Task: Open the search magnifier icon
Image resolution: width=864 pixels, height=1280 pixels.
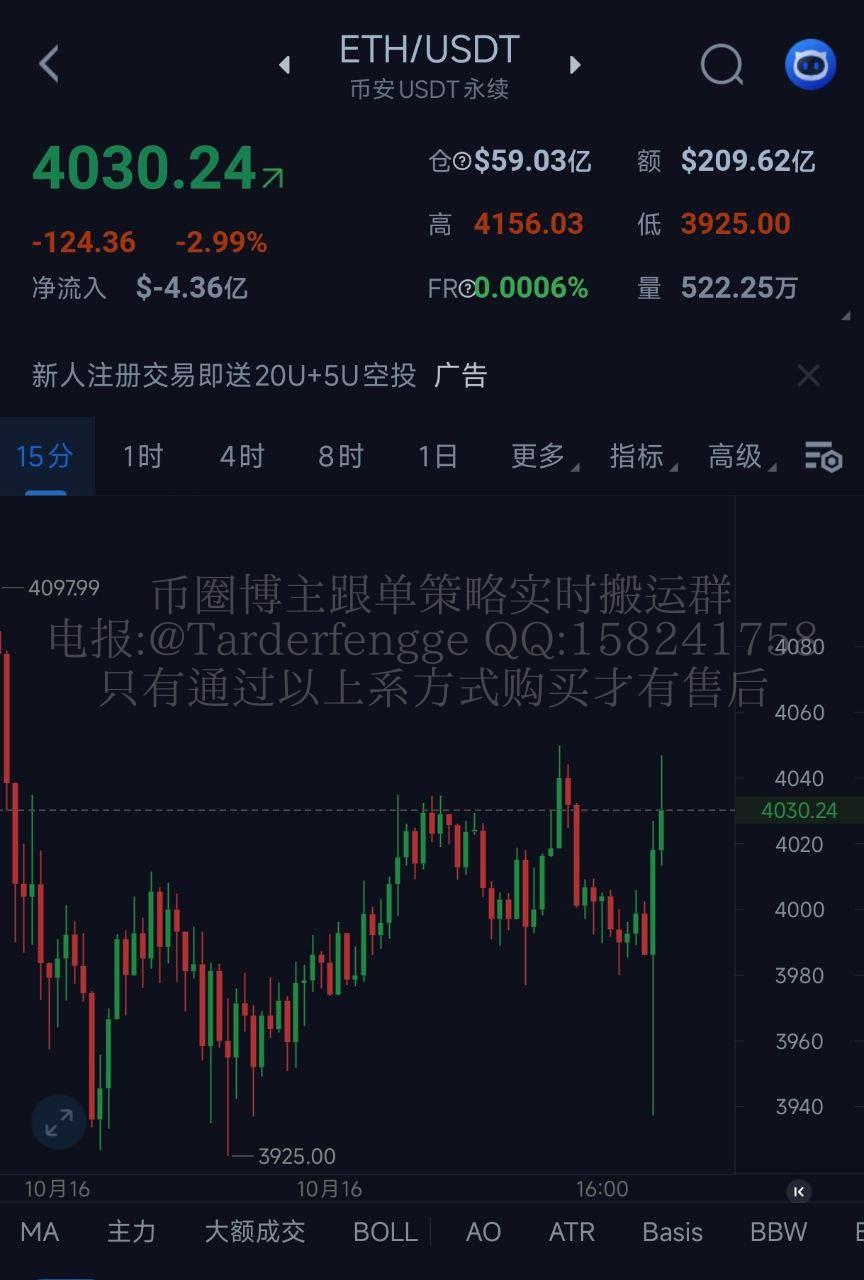Action: (721, 66)
